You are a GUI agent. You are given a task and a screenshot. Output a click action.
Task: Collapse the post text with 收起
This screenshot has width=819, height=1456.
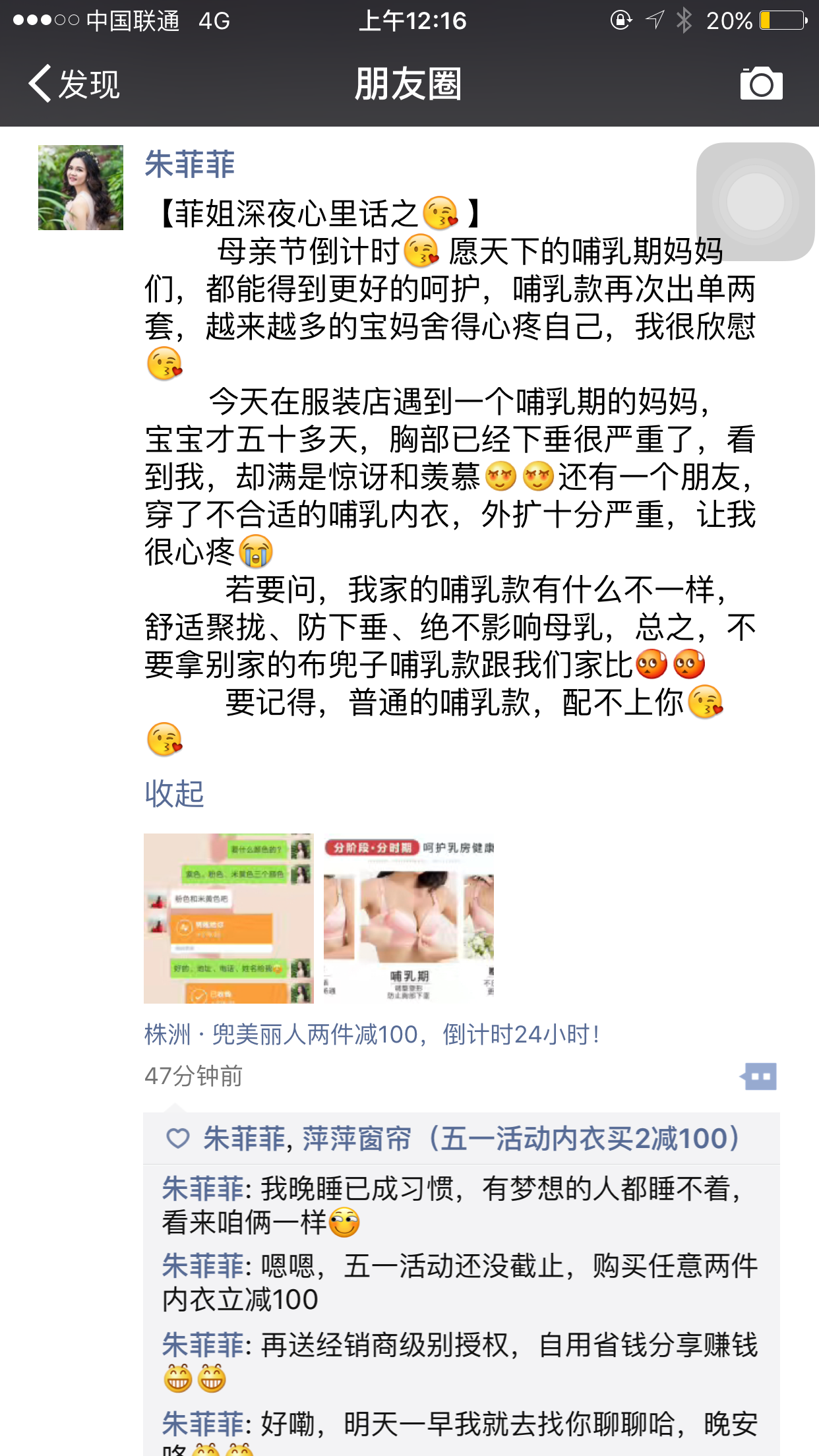point(174,793)
